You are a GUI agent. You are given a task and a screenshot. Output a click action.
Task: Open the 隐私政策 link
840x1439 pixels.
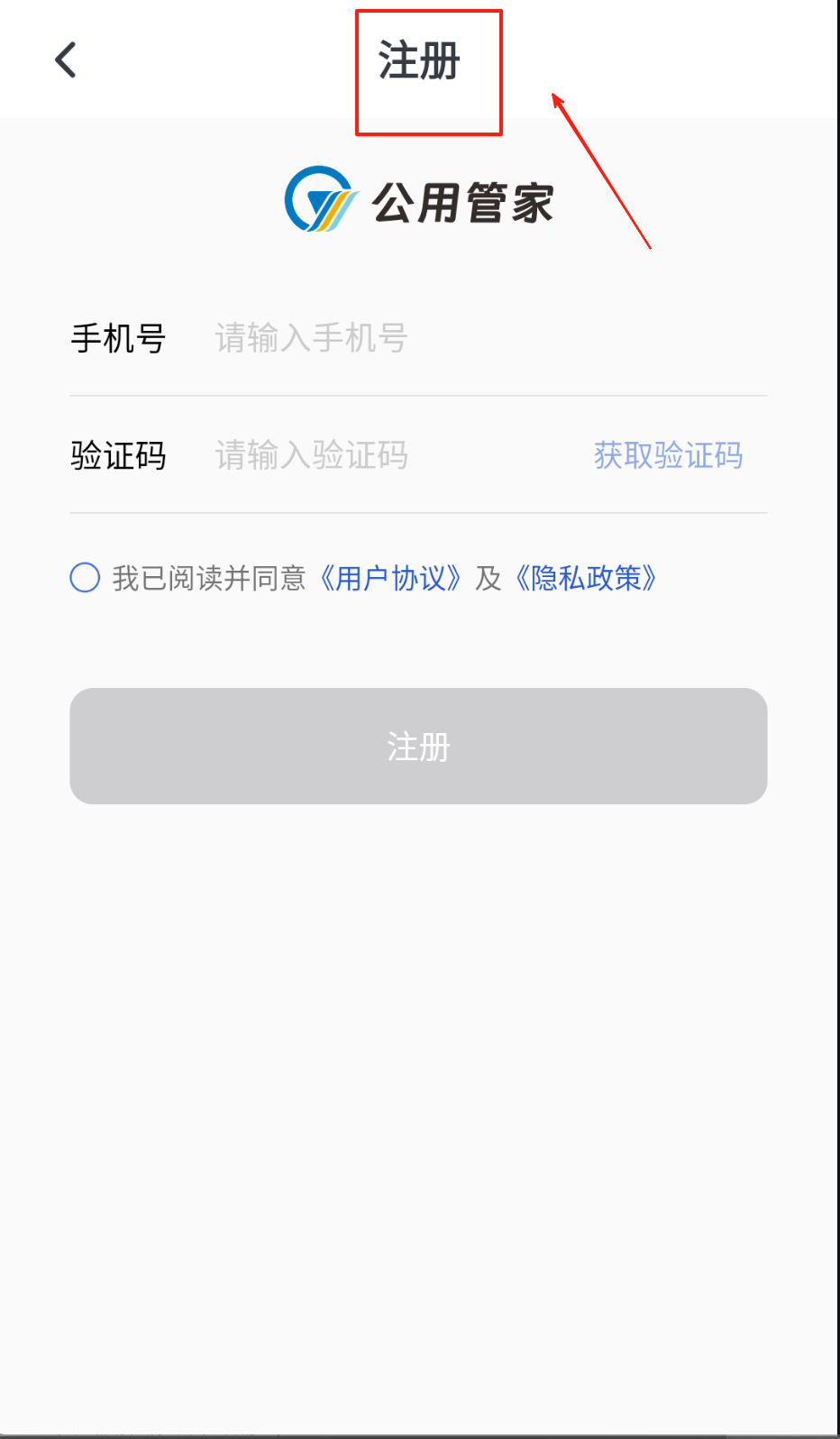[586, 578]
